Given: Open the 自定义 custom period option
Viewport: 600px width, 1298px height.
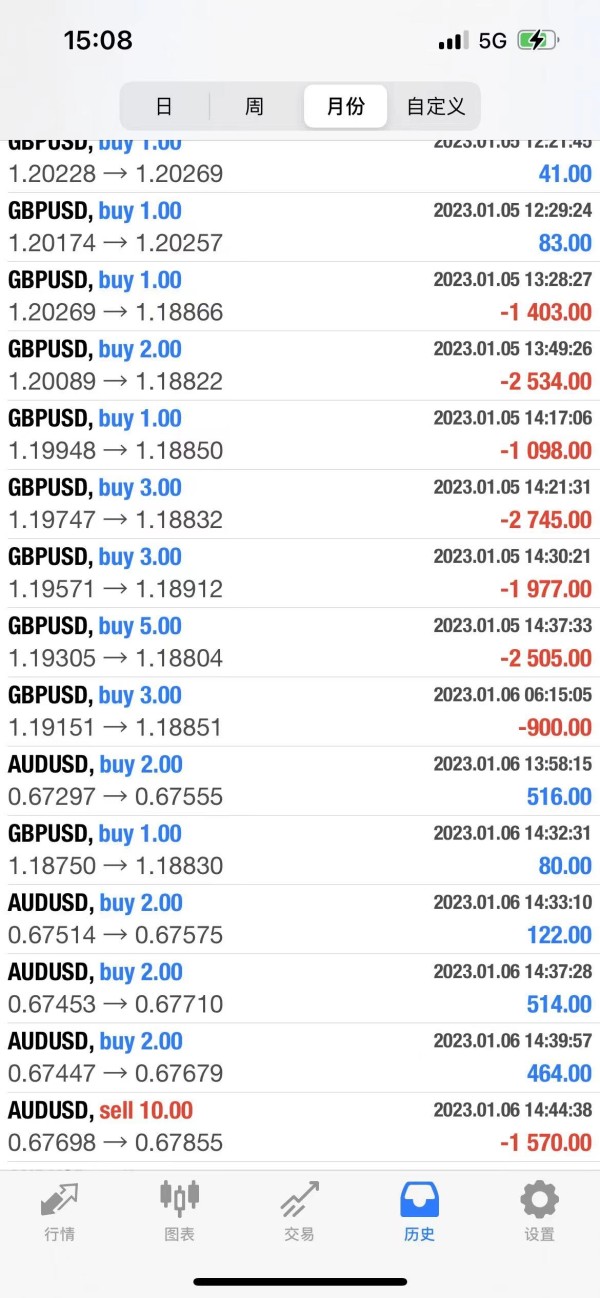Looking at the screenshot, I should pos(436,106).
